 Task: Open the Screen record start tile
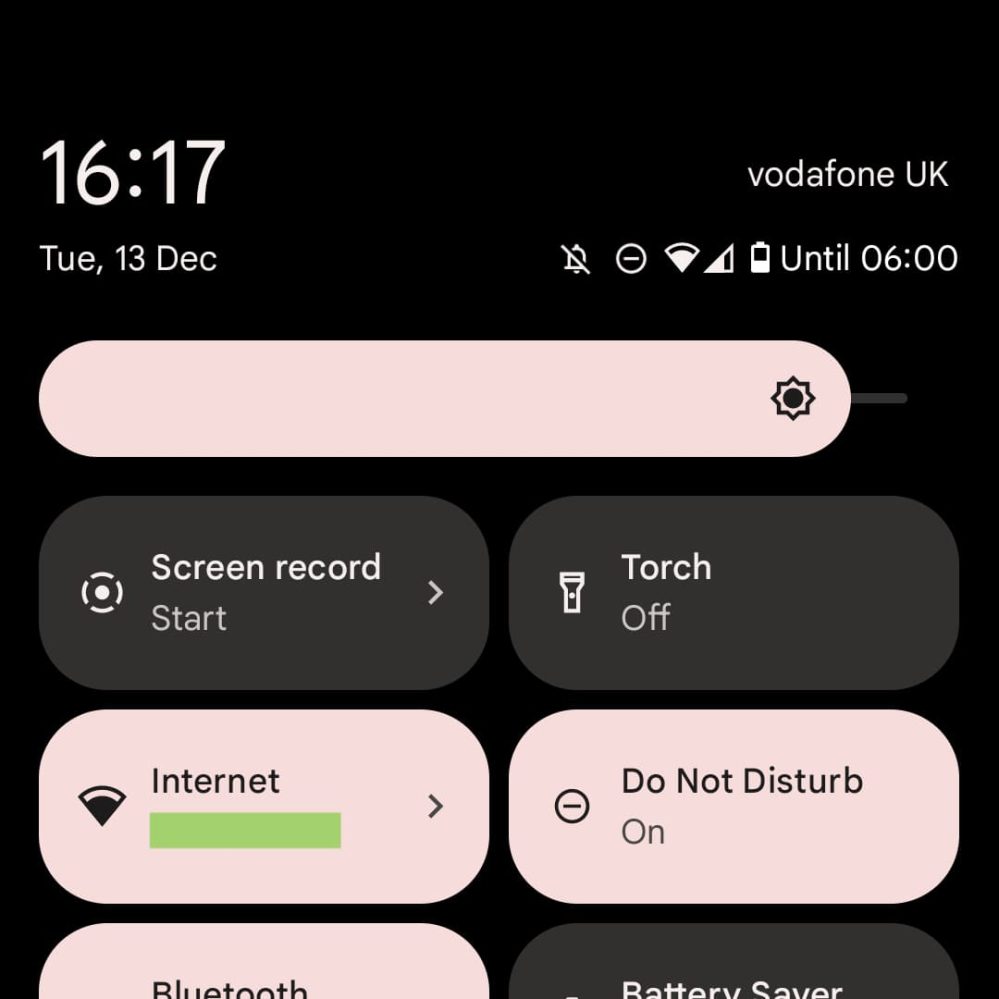263,592
